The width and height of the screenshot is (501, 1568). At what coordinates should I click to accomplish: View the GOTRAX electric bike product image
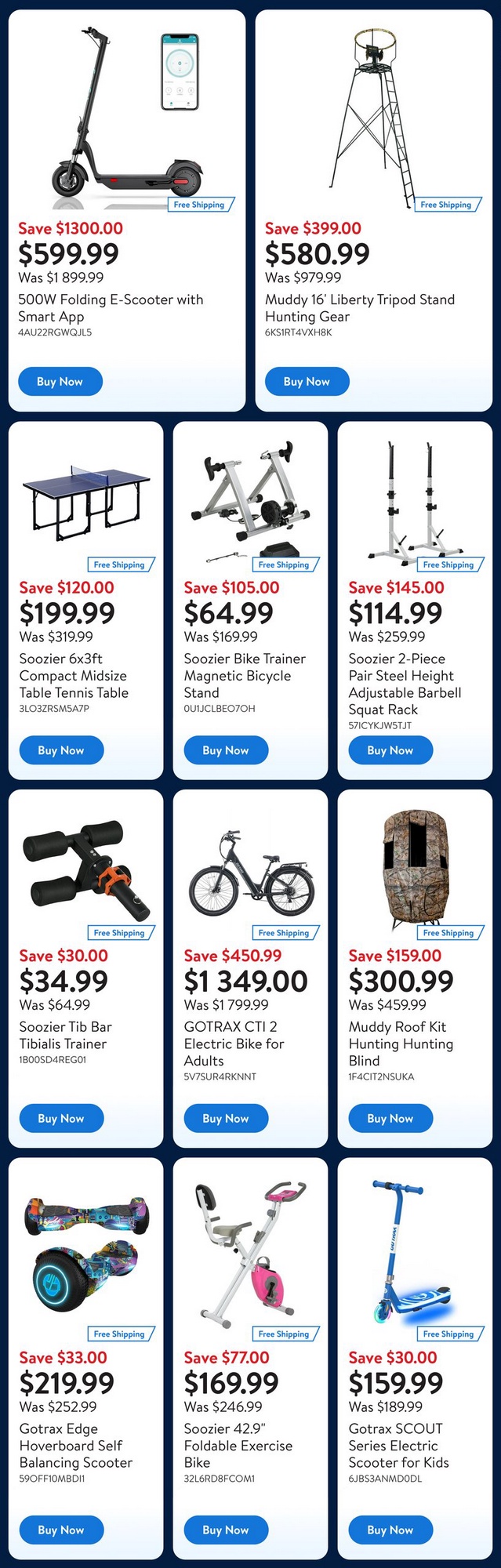pyautogui.click(x=251, y=874)
